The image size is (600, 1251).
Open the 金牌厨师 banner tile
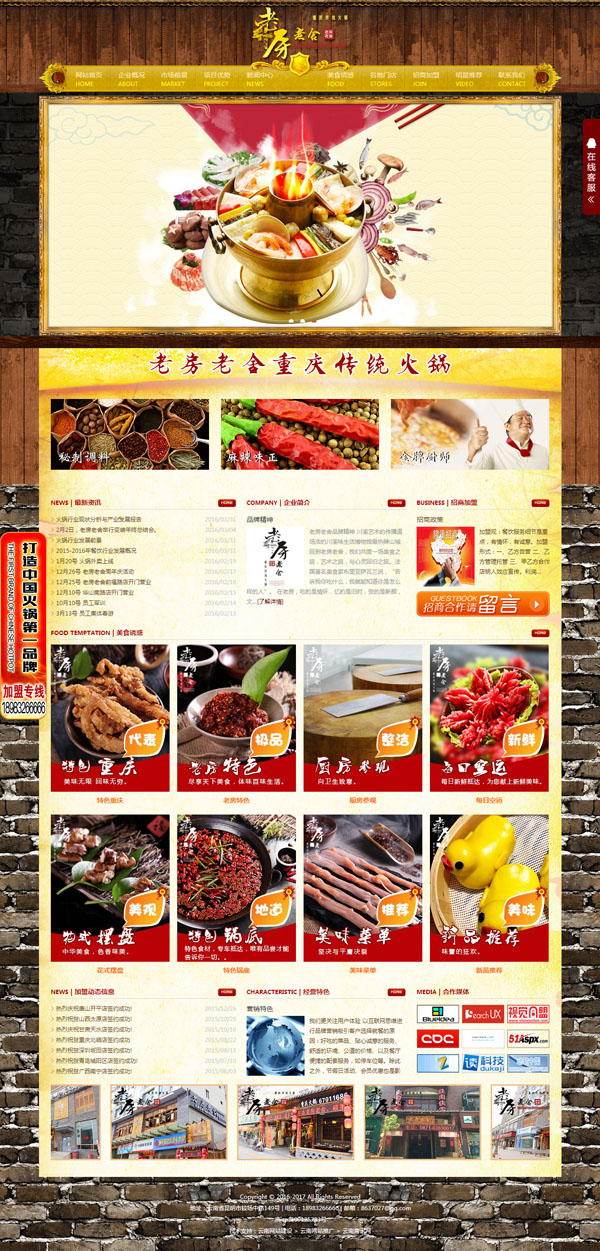(x=469, y=434)
